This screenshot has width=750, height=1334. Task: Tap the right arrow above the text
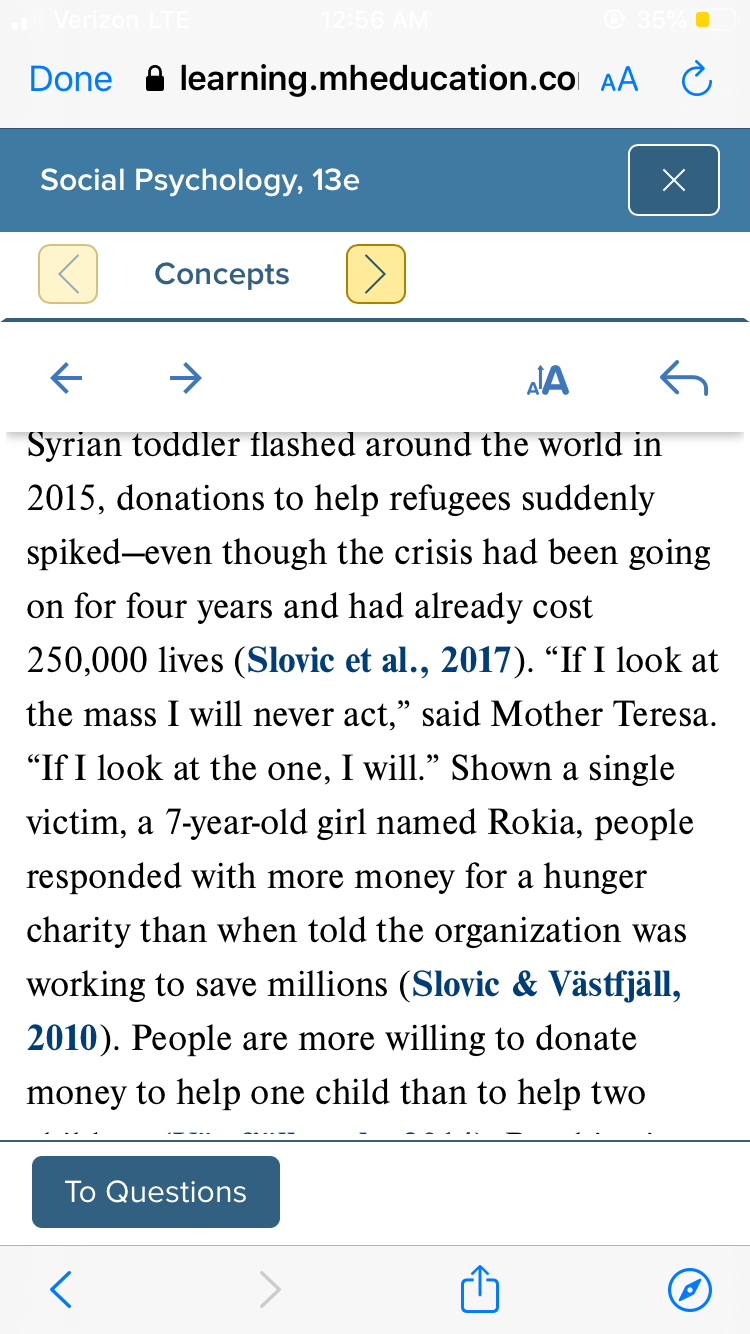(185, 377)
